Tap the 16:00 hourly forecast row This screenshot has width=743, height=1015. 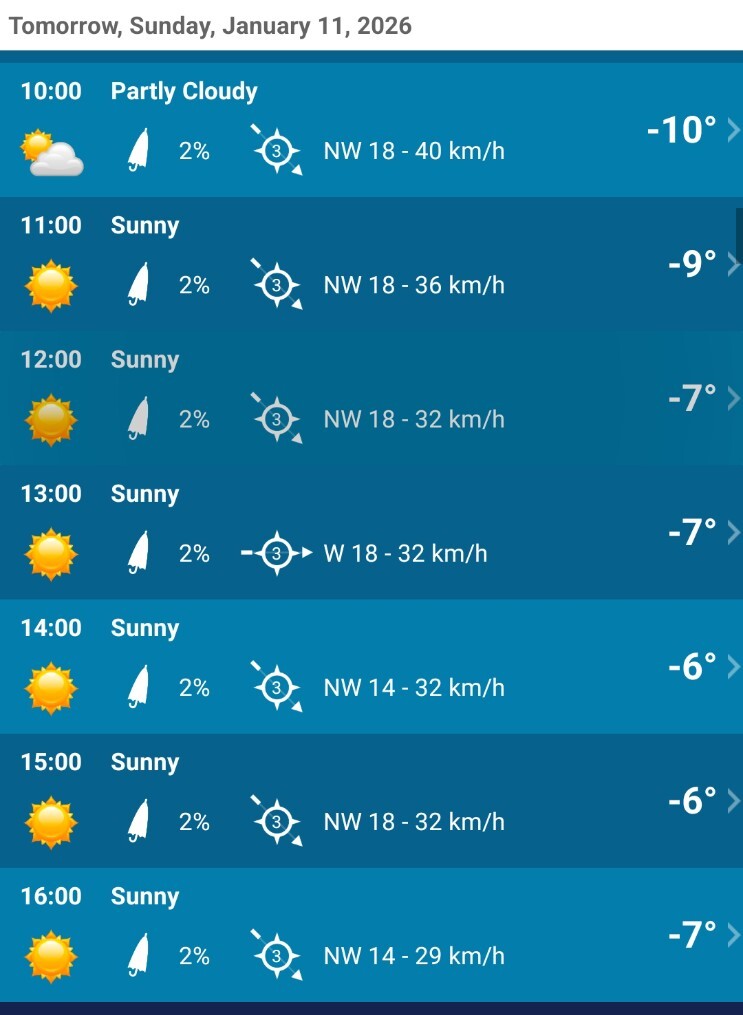(x=371, y=934)
